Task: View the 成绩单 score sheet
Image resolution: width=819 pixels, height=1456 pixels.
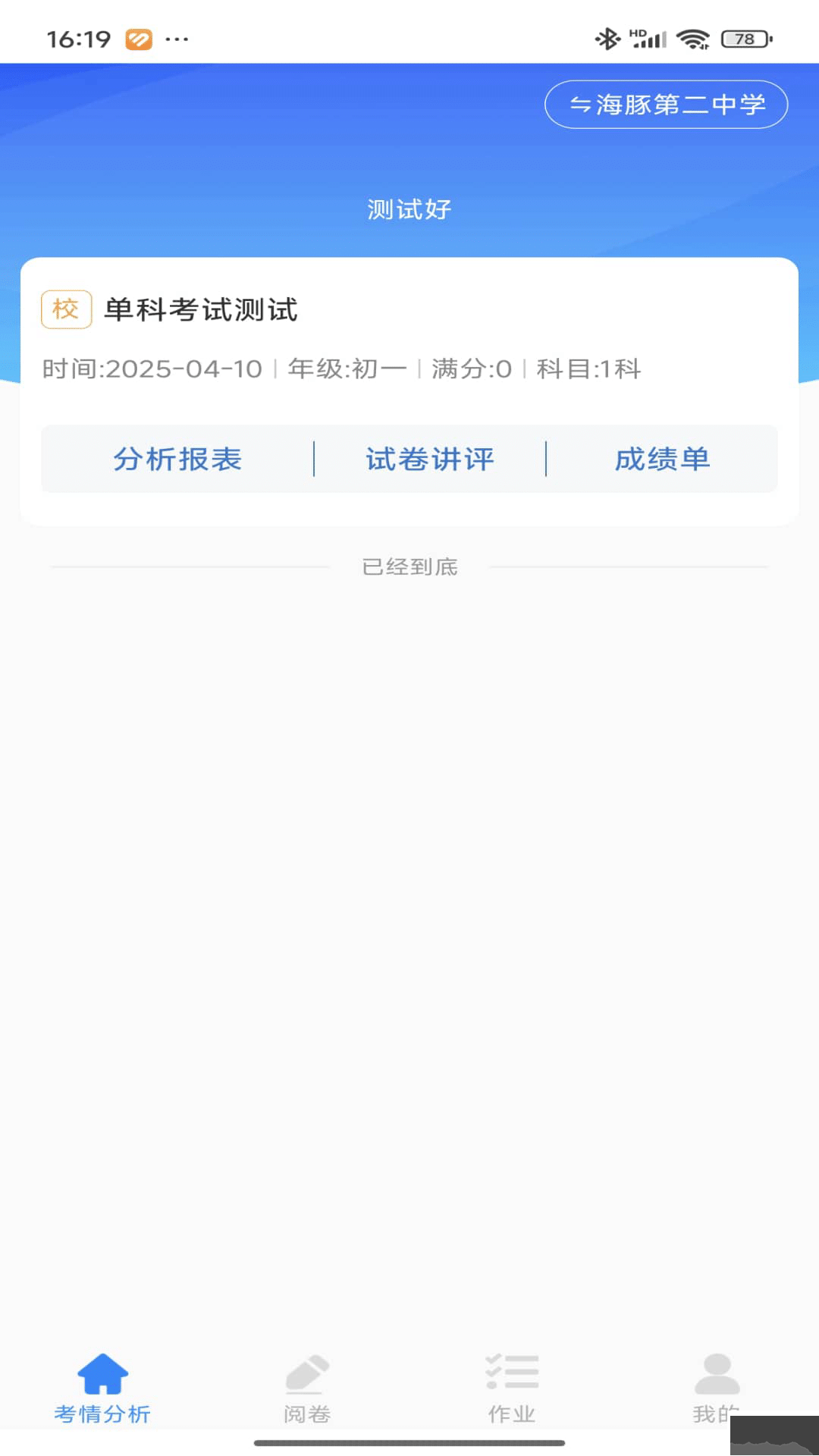Action: [x=662, y=460]
